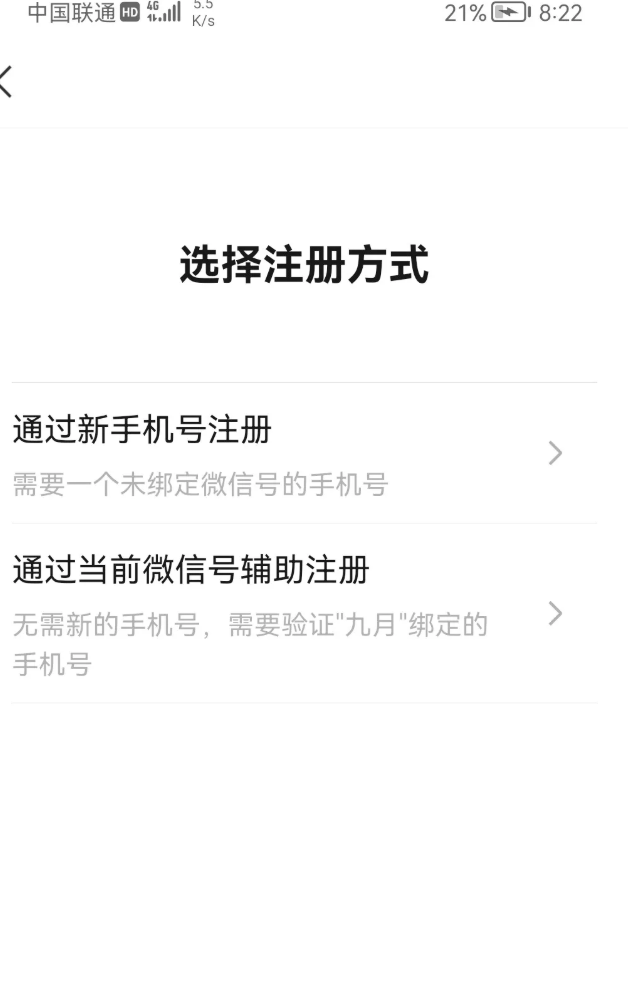Select 通过新手机号注册 option

pyautogui.click(x=300, y=453)
